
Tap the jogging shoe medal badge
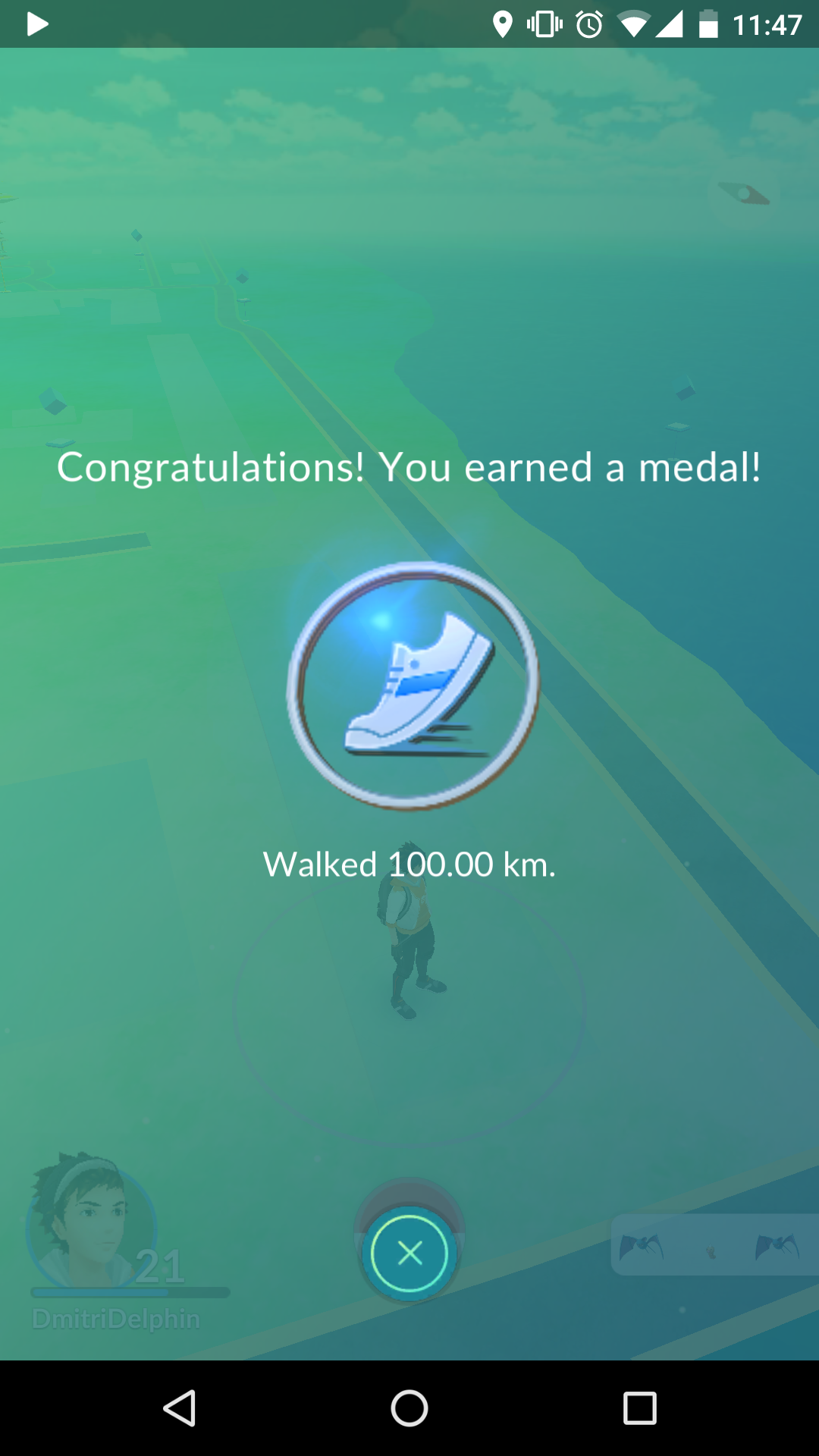coord(413,686)
